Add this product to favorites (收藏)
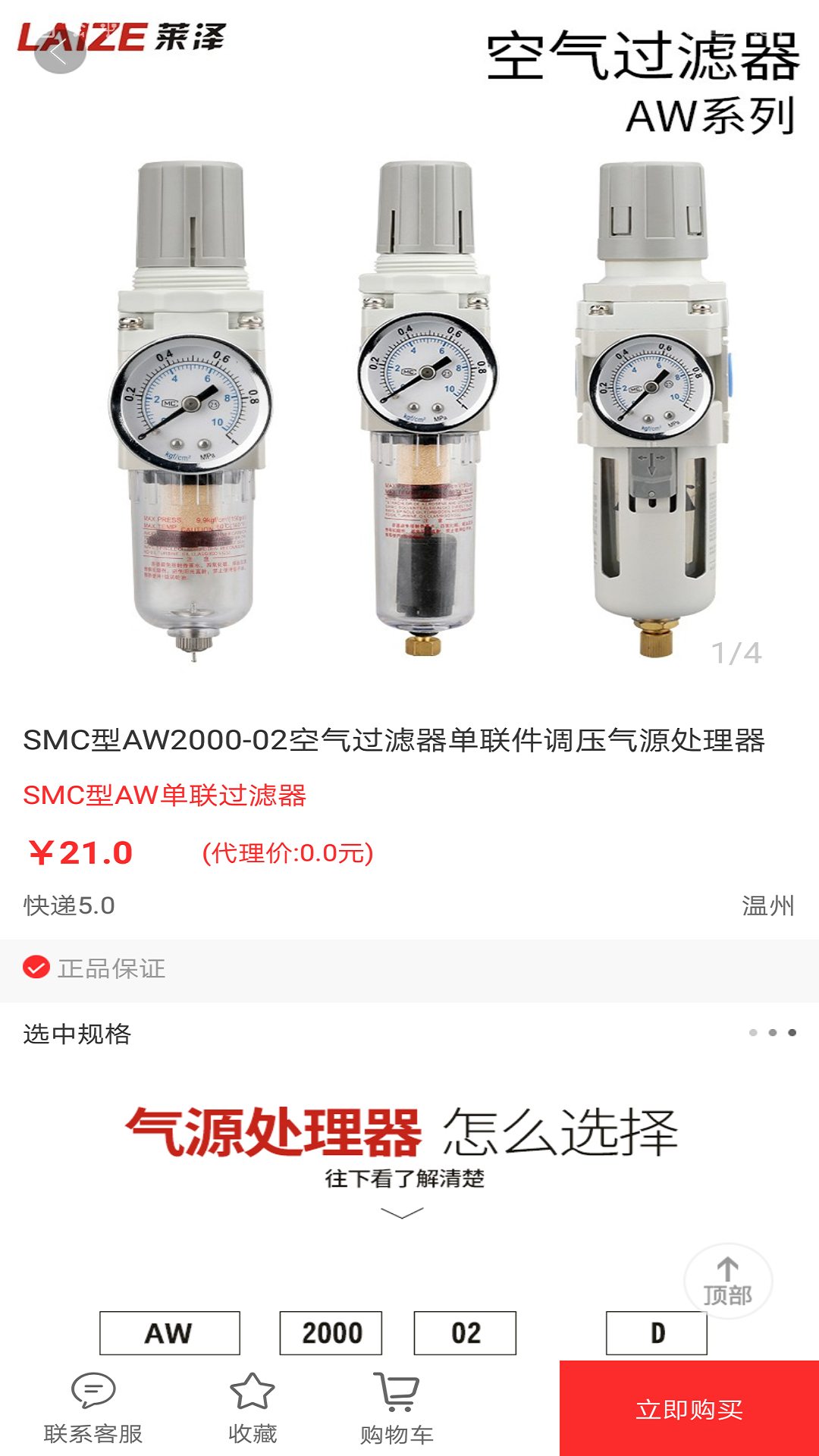 tap(253, 1408)
